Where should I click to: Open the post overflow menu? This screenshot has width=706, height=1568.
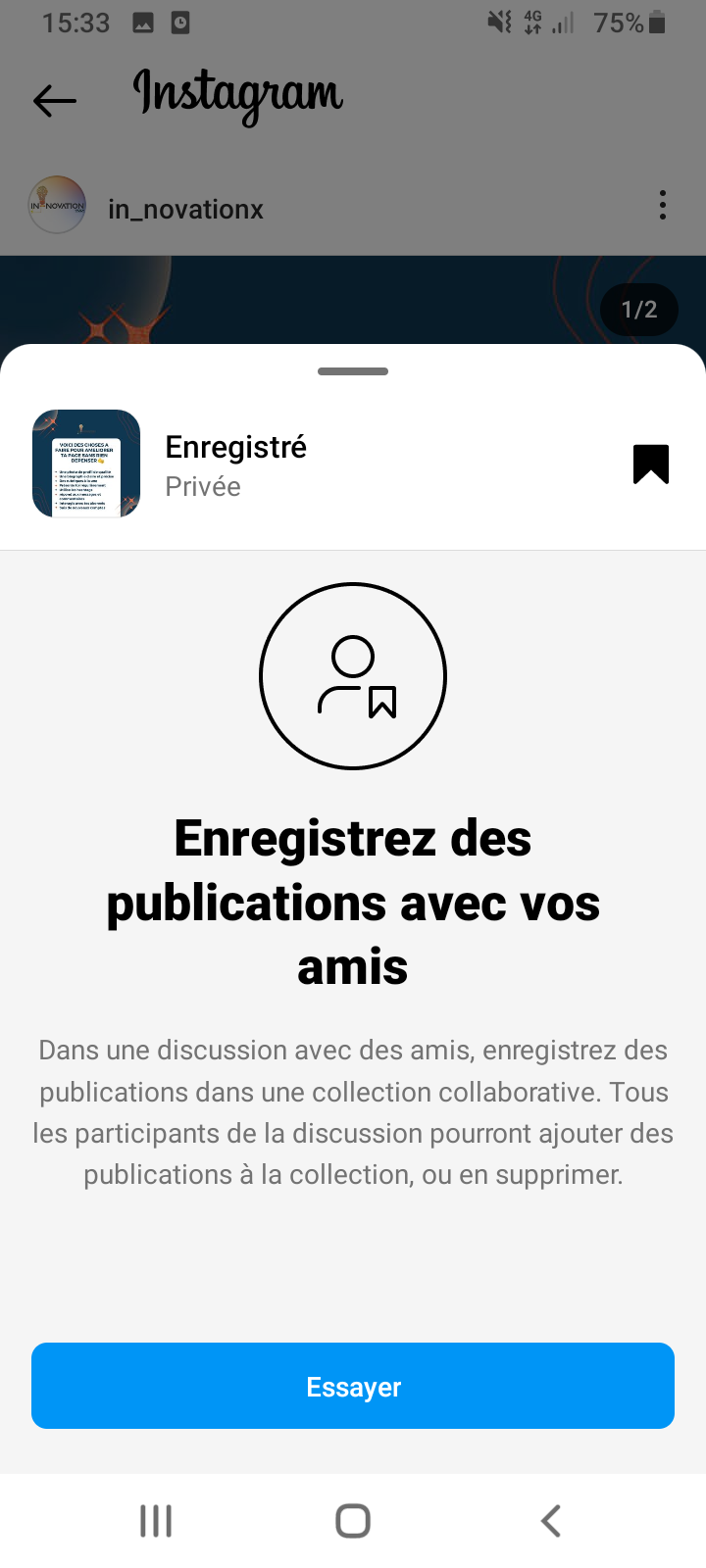point(663,205)
